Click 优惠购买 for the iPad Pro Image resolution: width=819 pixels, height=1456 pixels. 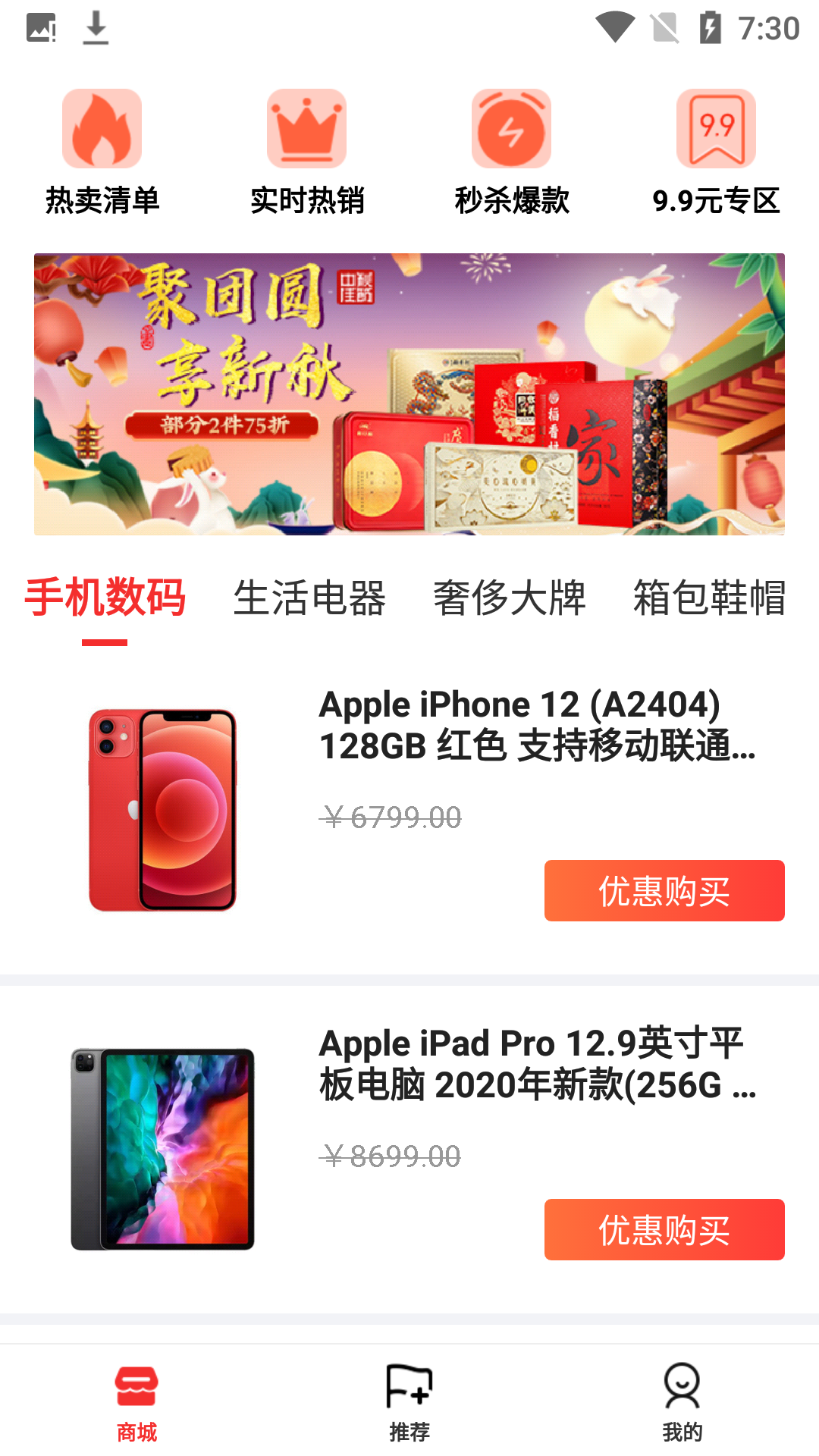click(664, 1230)
